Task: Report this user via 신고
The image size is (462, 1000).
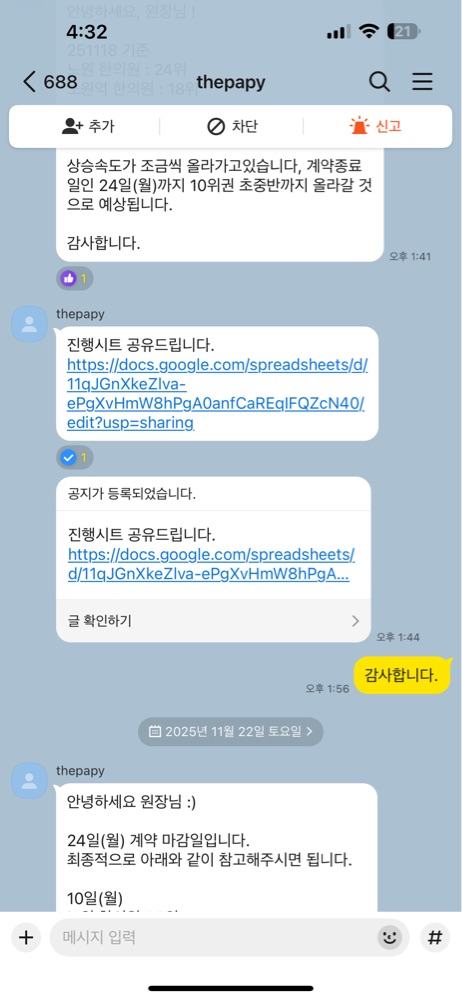Action: click(x=375, y=126)
